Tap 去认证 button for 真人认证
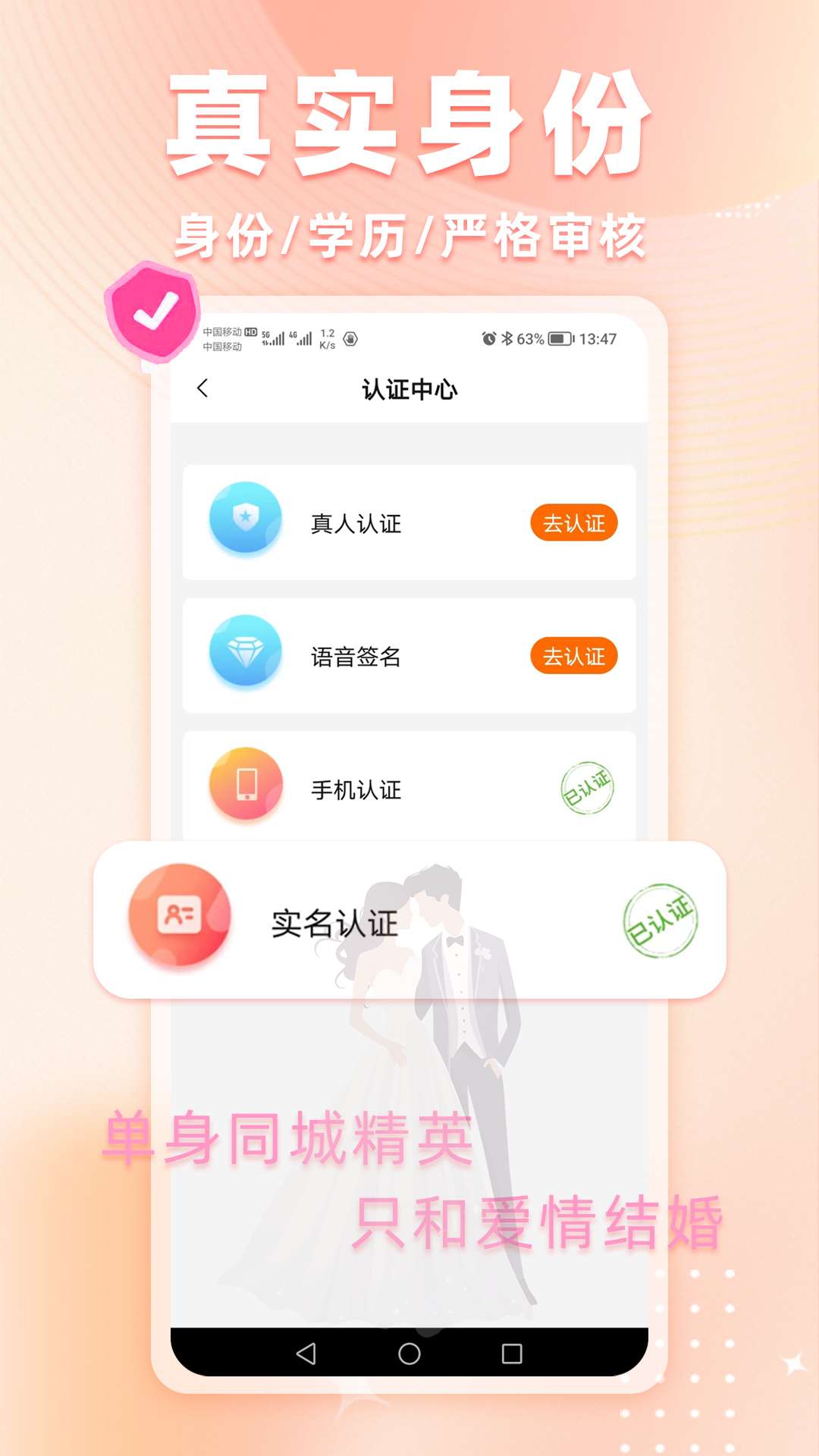819x1456 pixels. [x=574, y=523]
